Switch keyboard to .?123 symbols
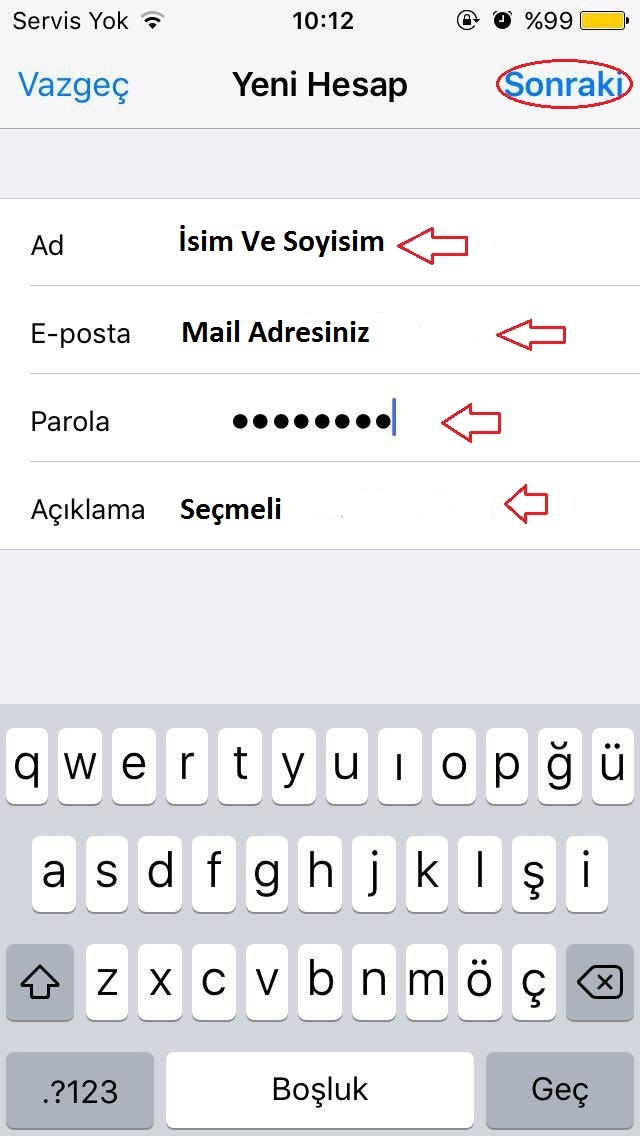This screenshot has height=1136, width=640. click(80, 1090)
